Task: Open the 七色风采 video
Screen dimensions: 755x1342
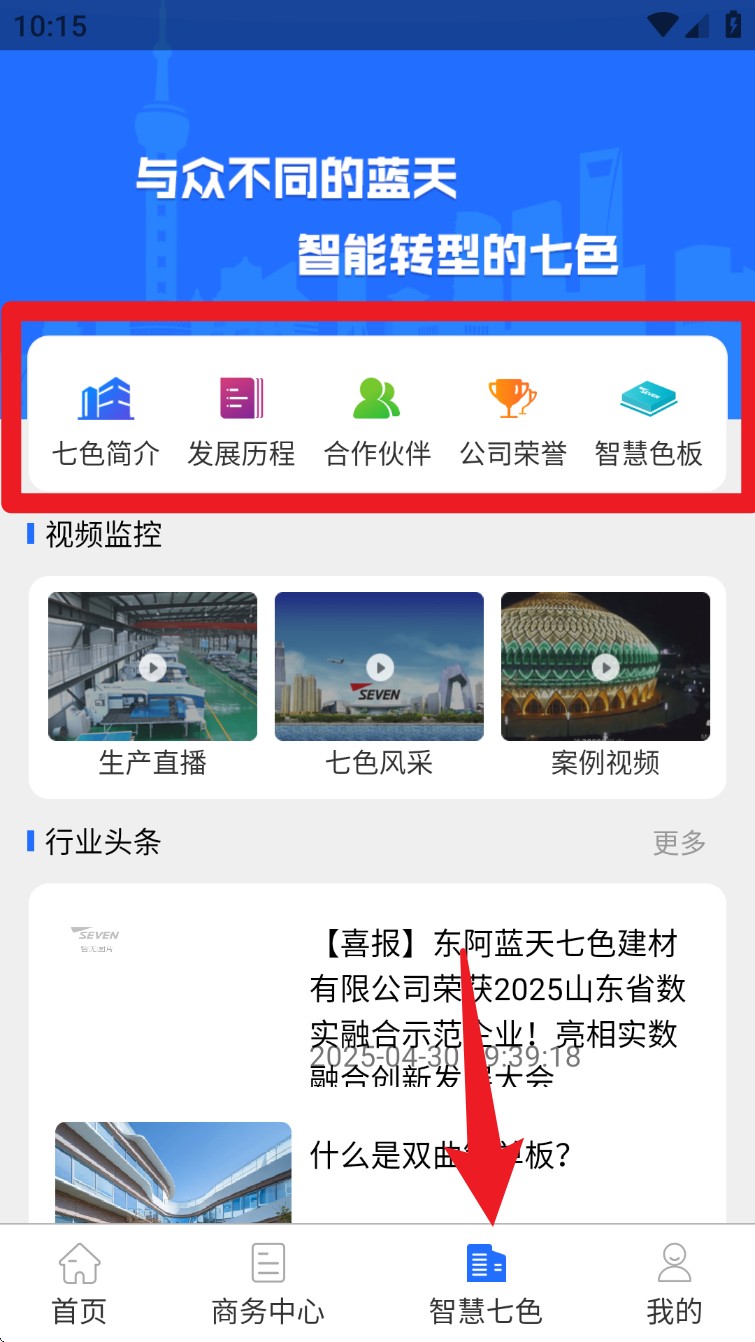Action: [x=379, y=667]
